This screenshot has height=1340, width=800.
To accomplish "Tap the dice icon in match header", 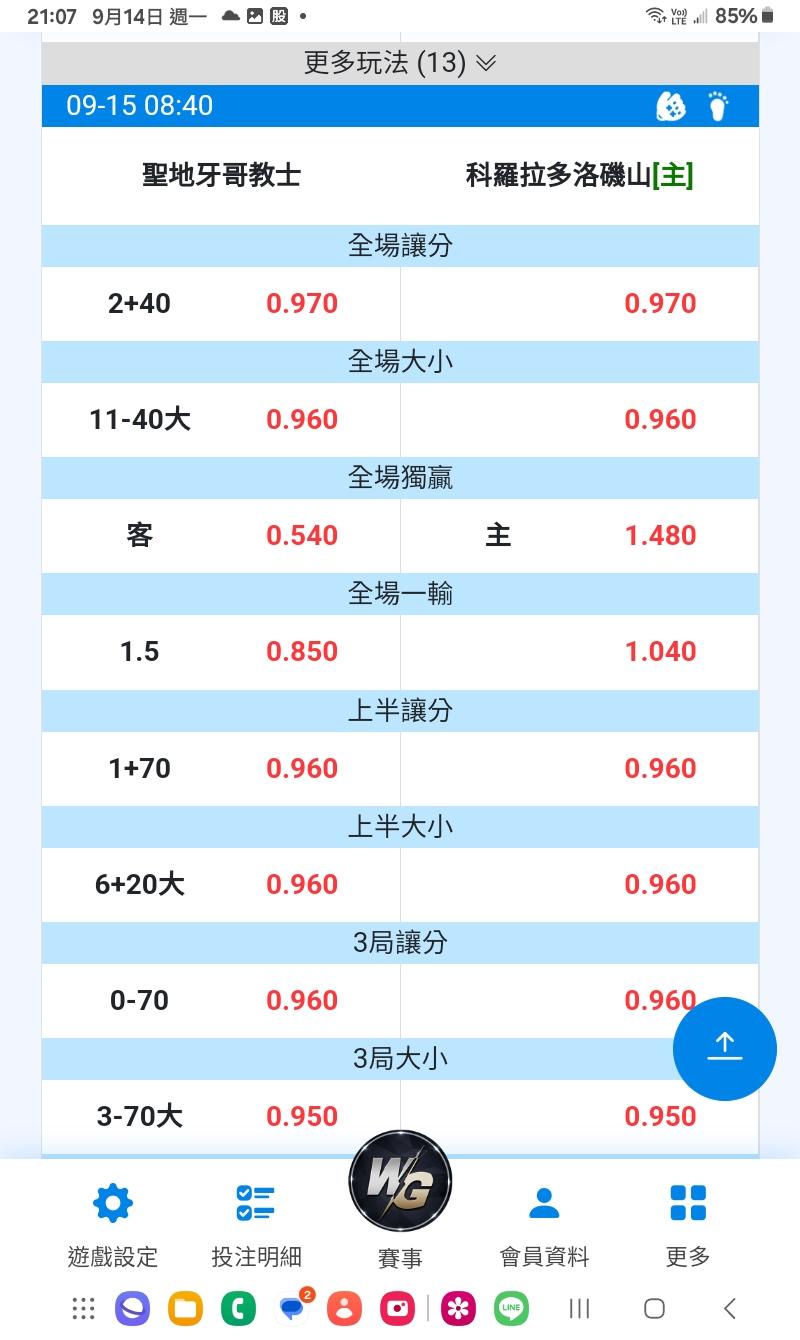I will [671, 106].
